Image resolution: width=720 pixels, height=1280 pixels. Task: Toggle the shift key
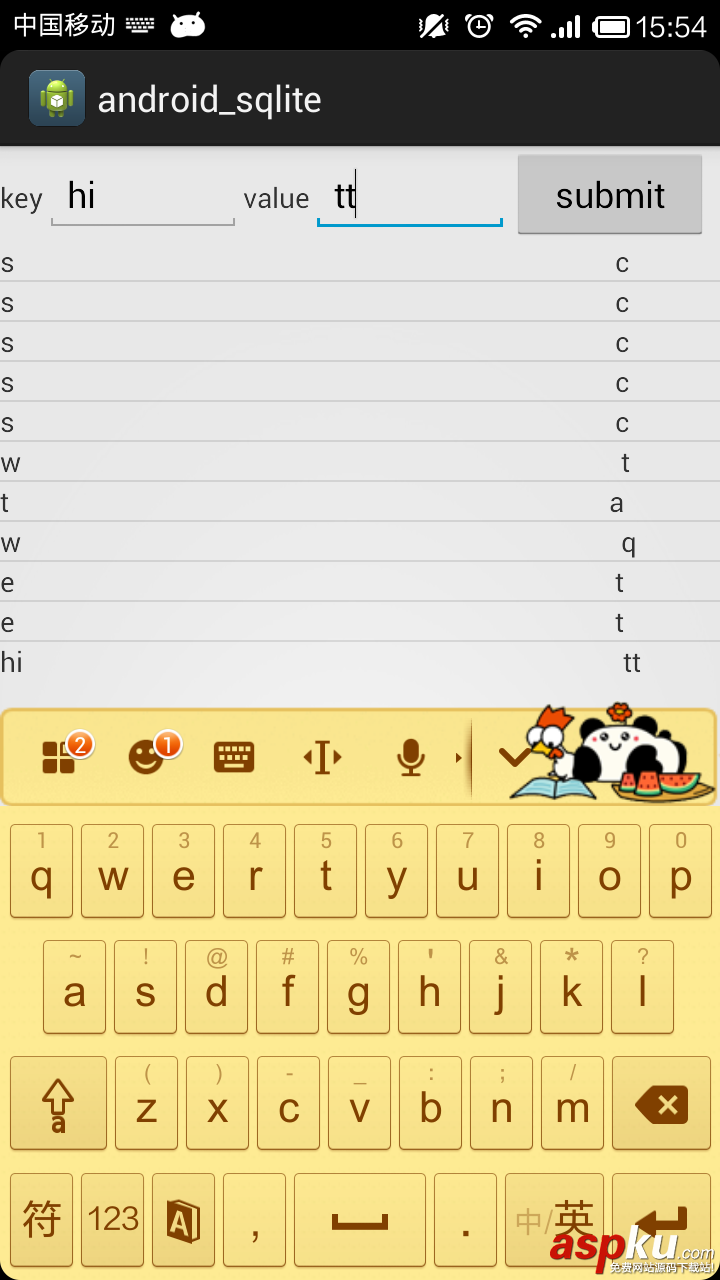tap(58, 1105)
